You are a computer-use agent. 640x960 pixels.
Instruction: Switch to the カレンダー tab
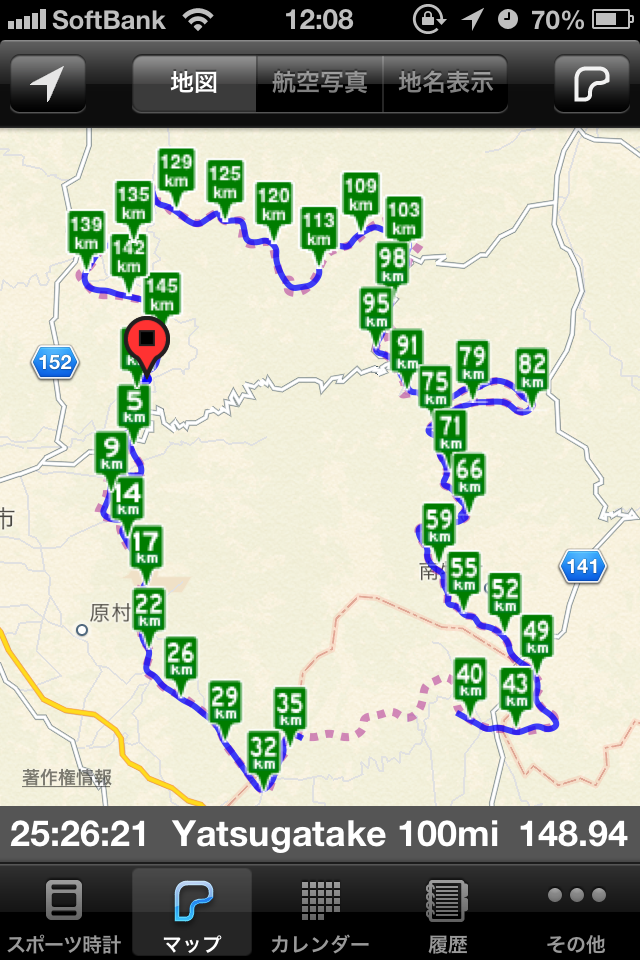[320, 912]
